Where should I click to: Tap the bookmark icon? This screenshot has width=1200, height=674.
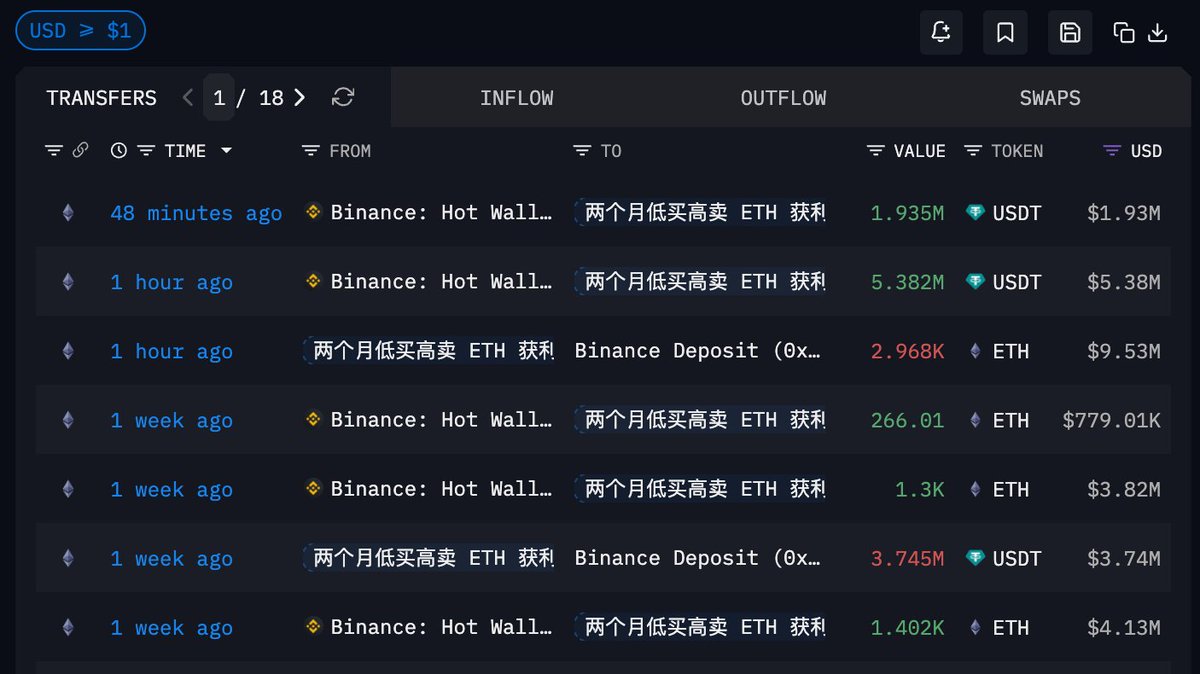pos(1005,33)
